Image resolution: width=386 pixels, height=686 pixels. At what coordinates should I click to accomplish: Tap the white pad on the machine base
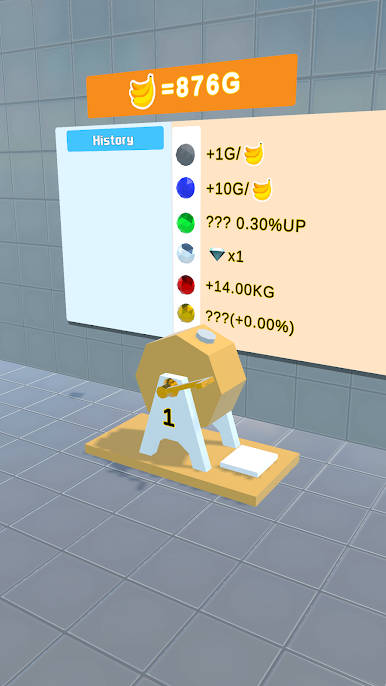click(249, 460)
